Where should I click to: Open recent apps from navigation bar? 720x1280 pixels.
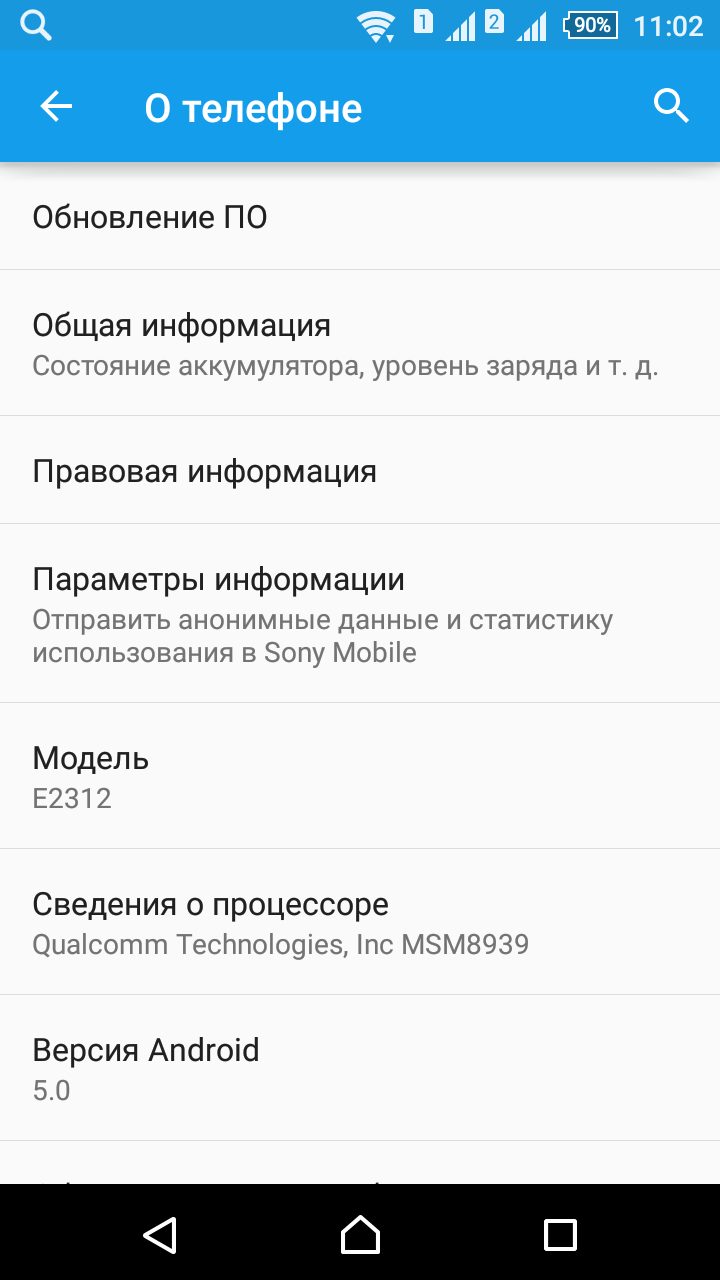[560, 1234]
